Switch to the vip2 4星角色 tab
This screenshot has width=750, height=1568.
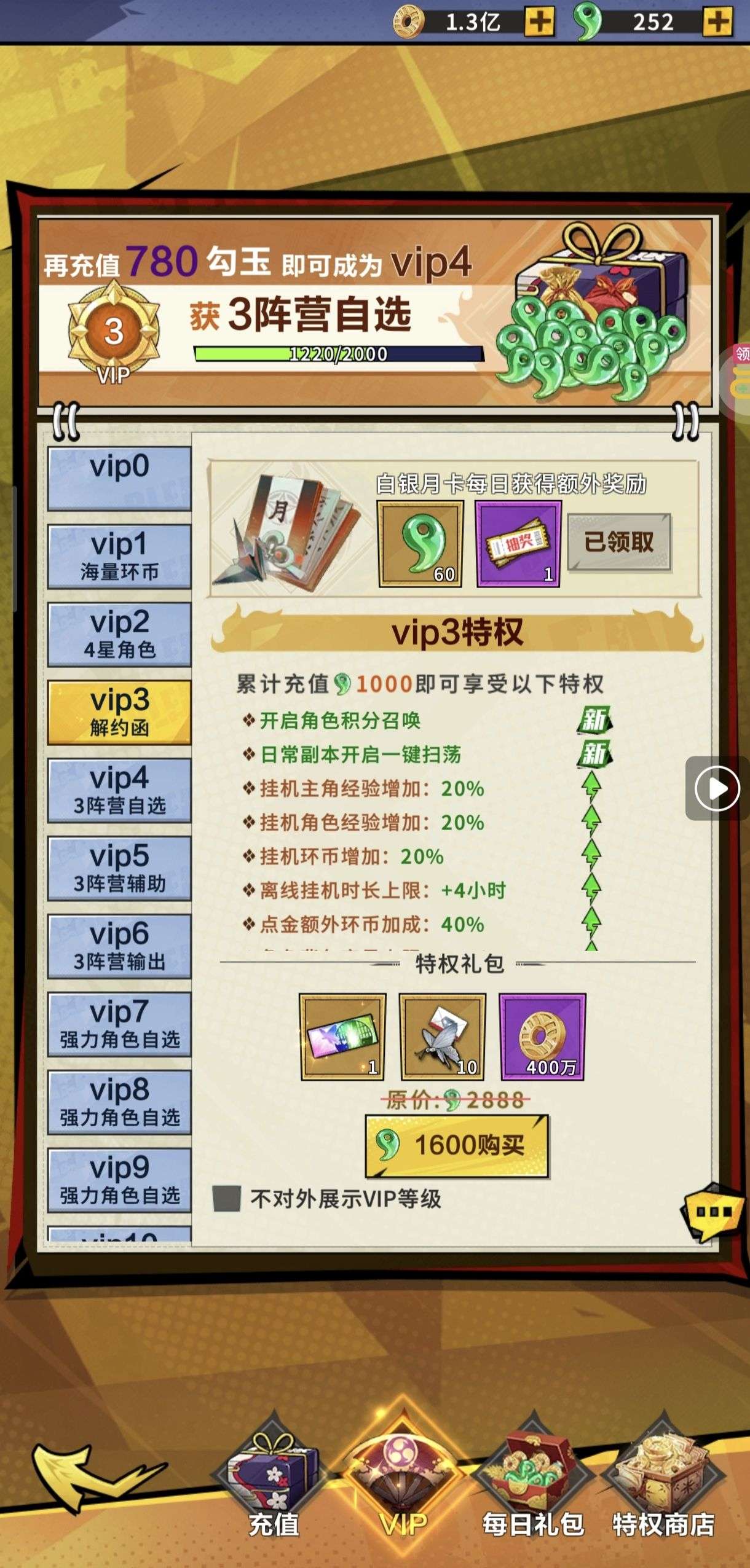(119, 634)
